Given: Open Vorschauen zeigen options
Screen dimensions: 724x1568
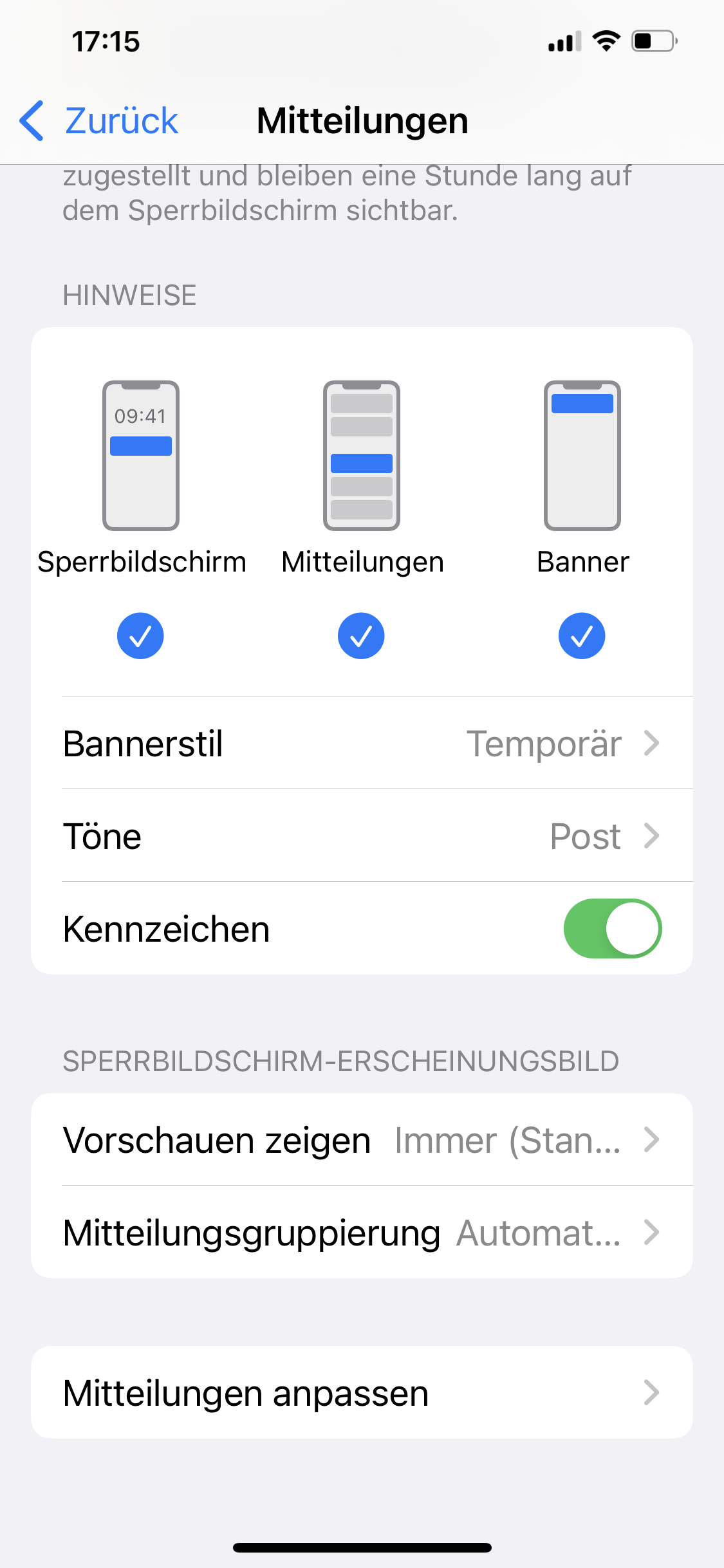Looking at the screenshot, I should pos(362,1139).
